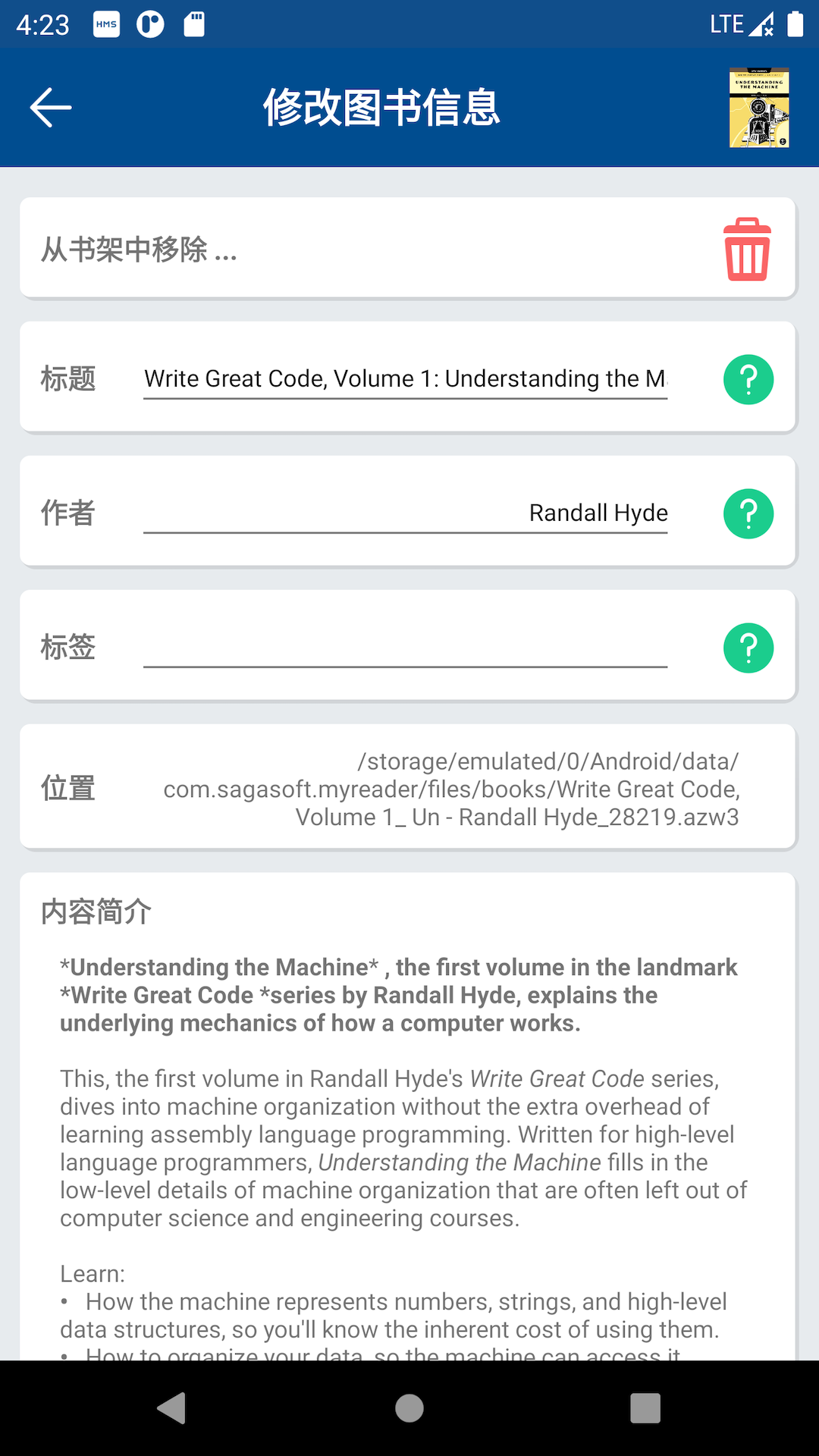The height and width of the screenshot is (1456, 819).
Task: Go back using the header arrow
Action: (51, 108)
